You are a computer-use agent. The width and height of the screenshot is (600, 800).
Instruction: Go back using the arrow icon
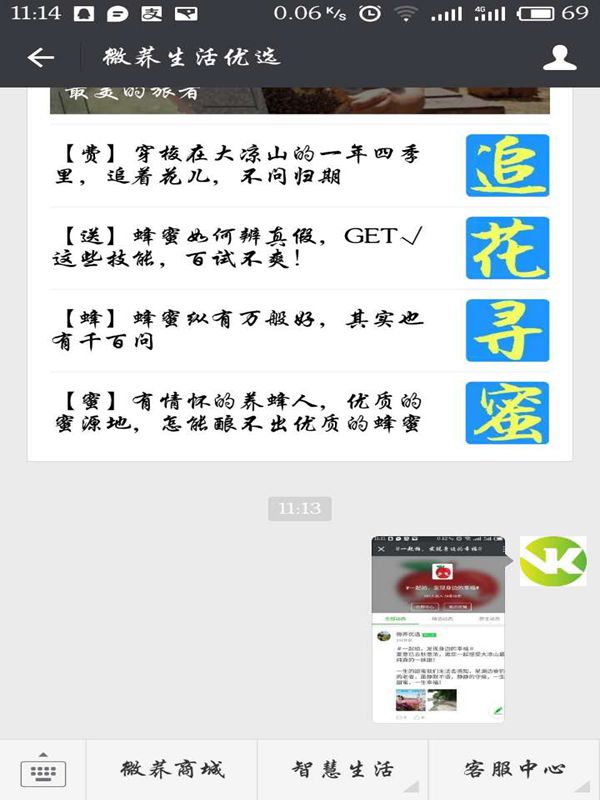(40, 58)
